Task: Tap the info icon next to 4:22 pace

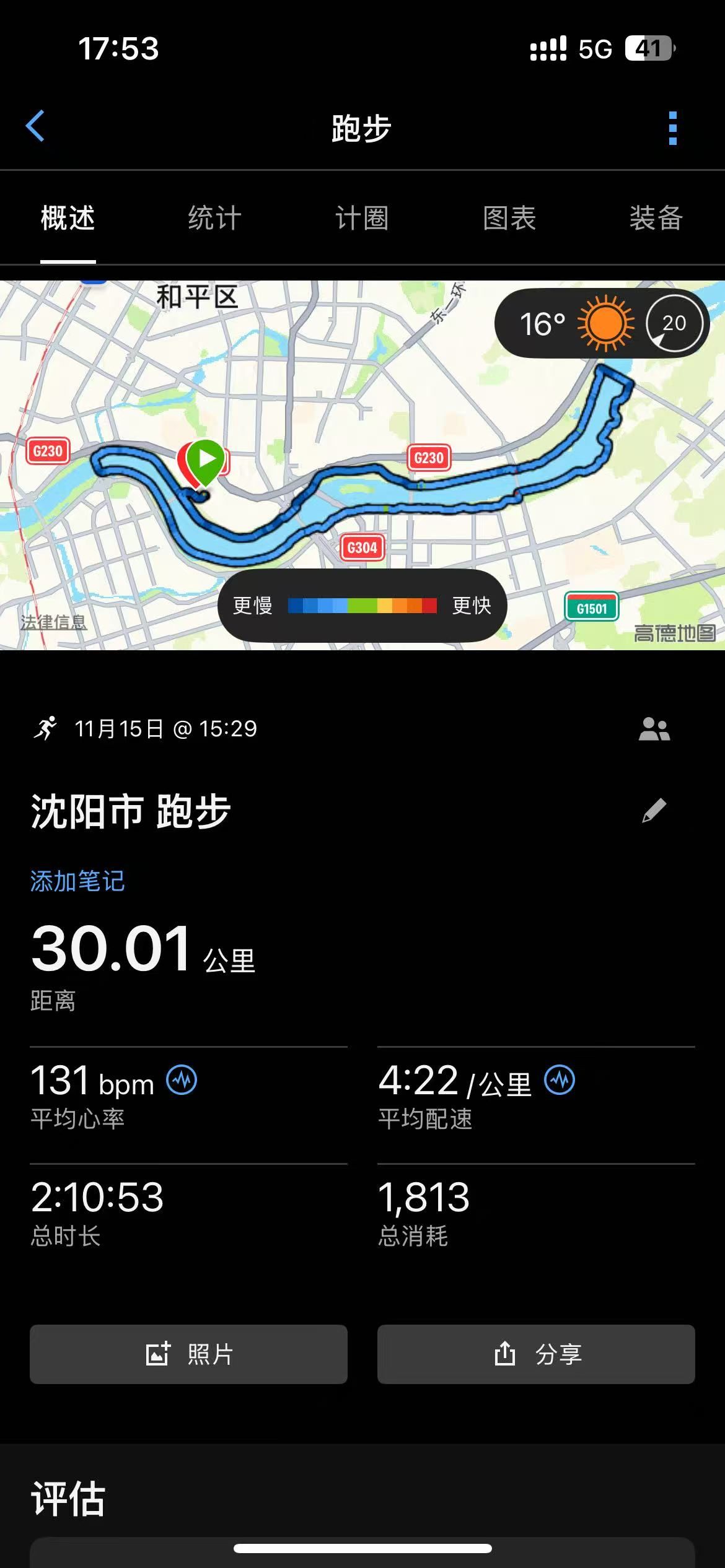Action: [560, 1080]
